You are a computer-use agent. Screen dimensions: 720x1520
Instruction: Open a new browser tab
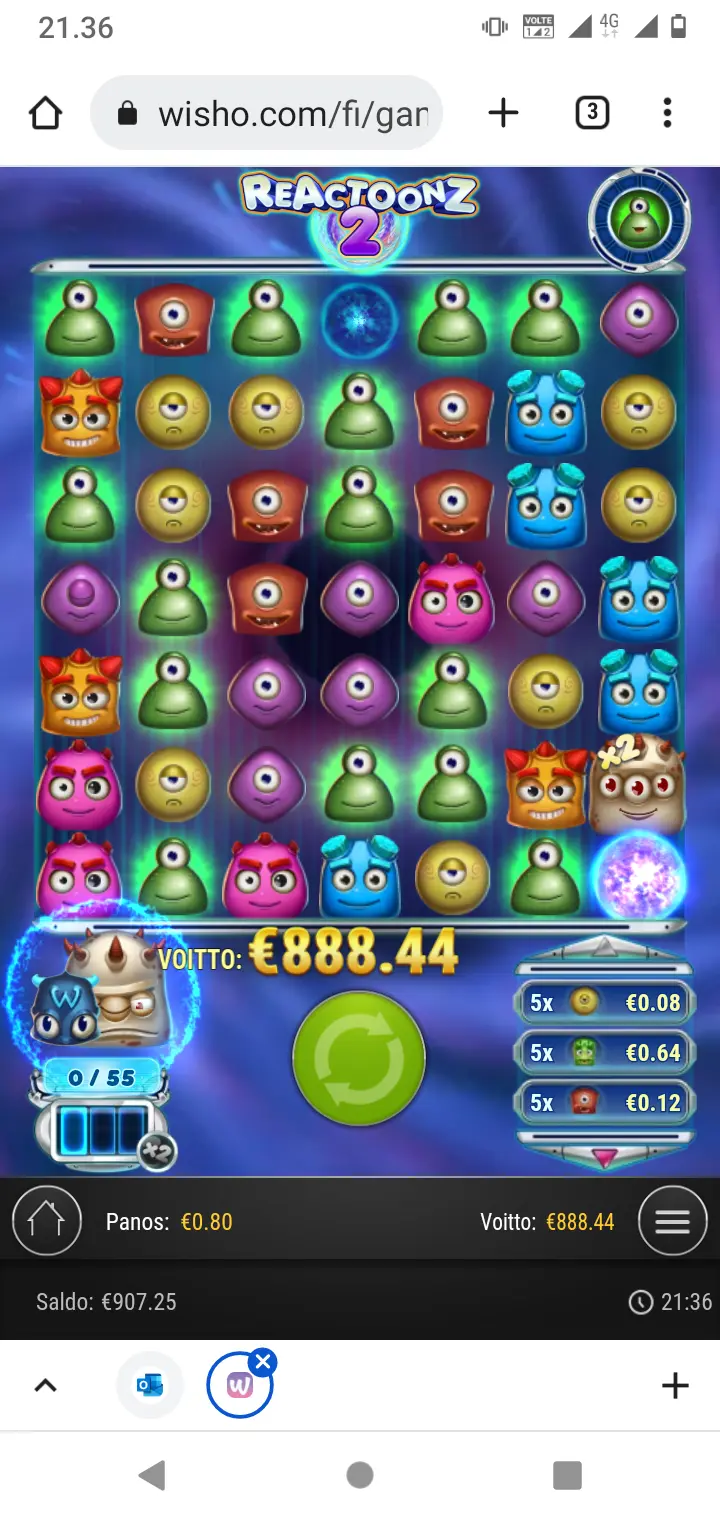[503, 113]
